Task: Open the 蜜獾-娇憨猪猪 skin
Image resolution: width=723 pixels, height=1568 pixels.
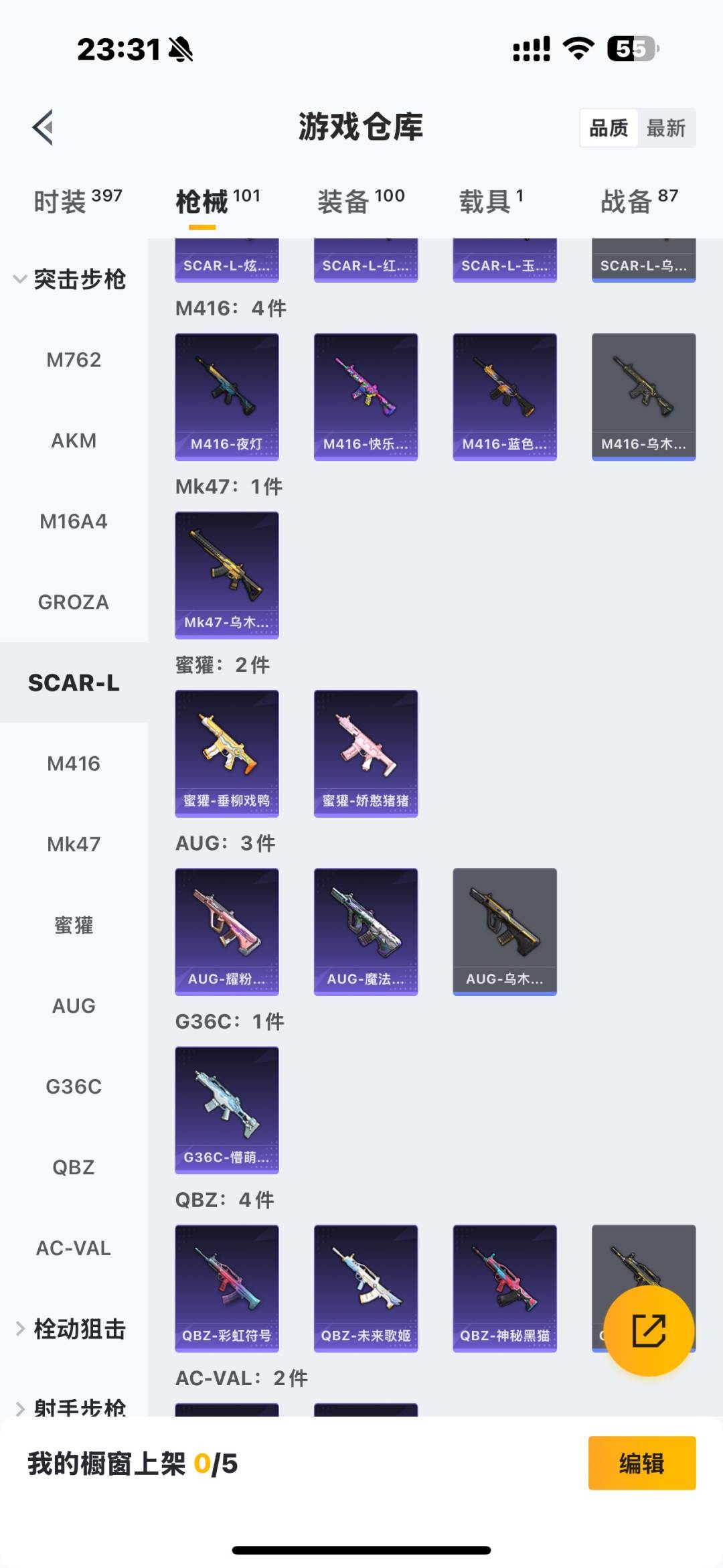Action: tap(366, 753)
